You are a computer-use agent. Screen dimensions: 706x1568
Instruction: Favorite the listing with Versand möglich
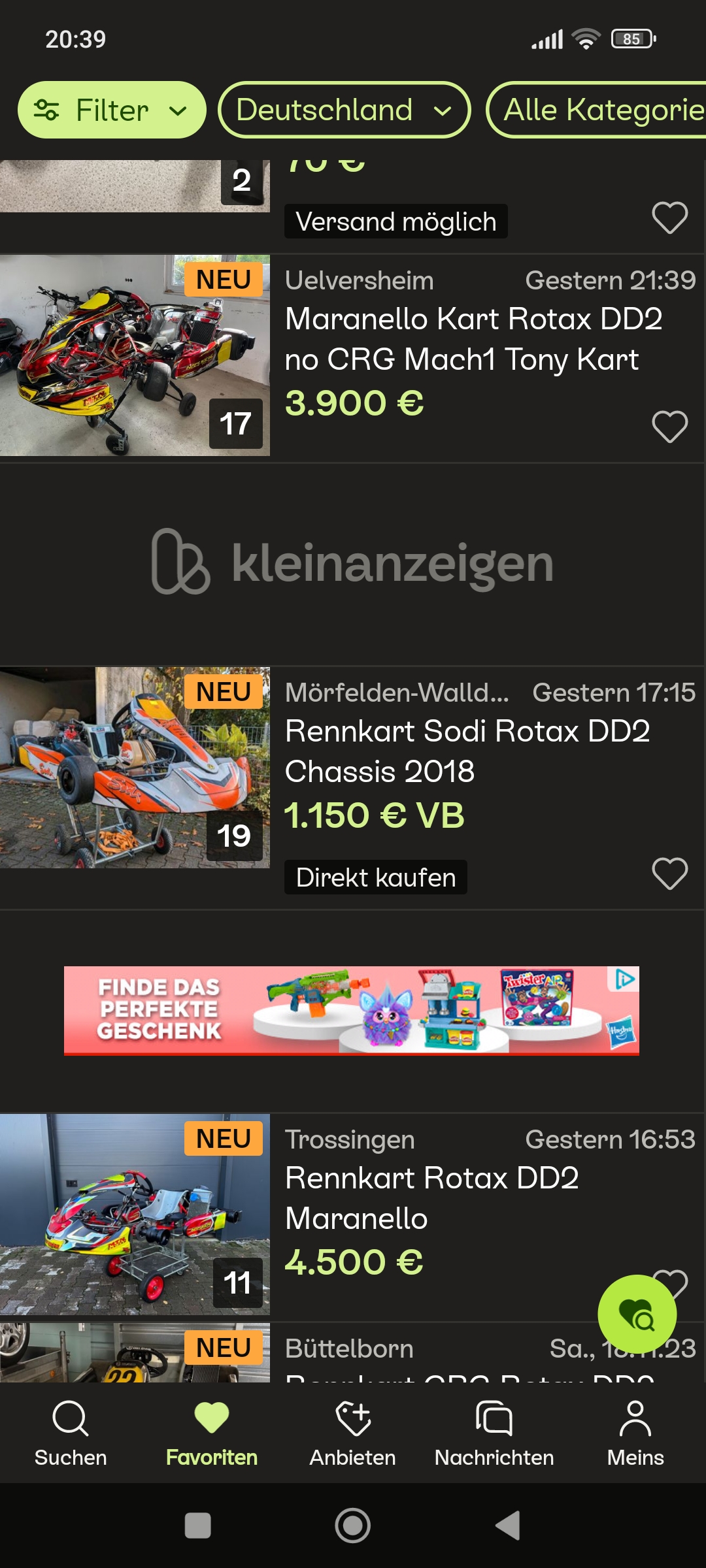click(669, 218)
